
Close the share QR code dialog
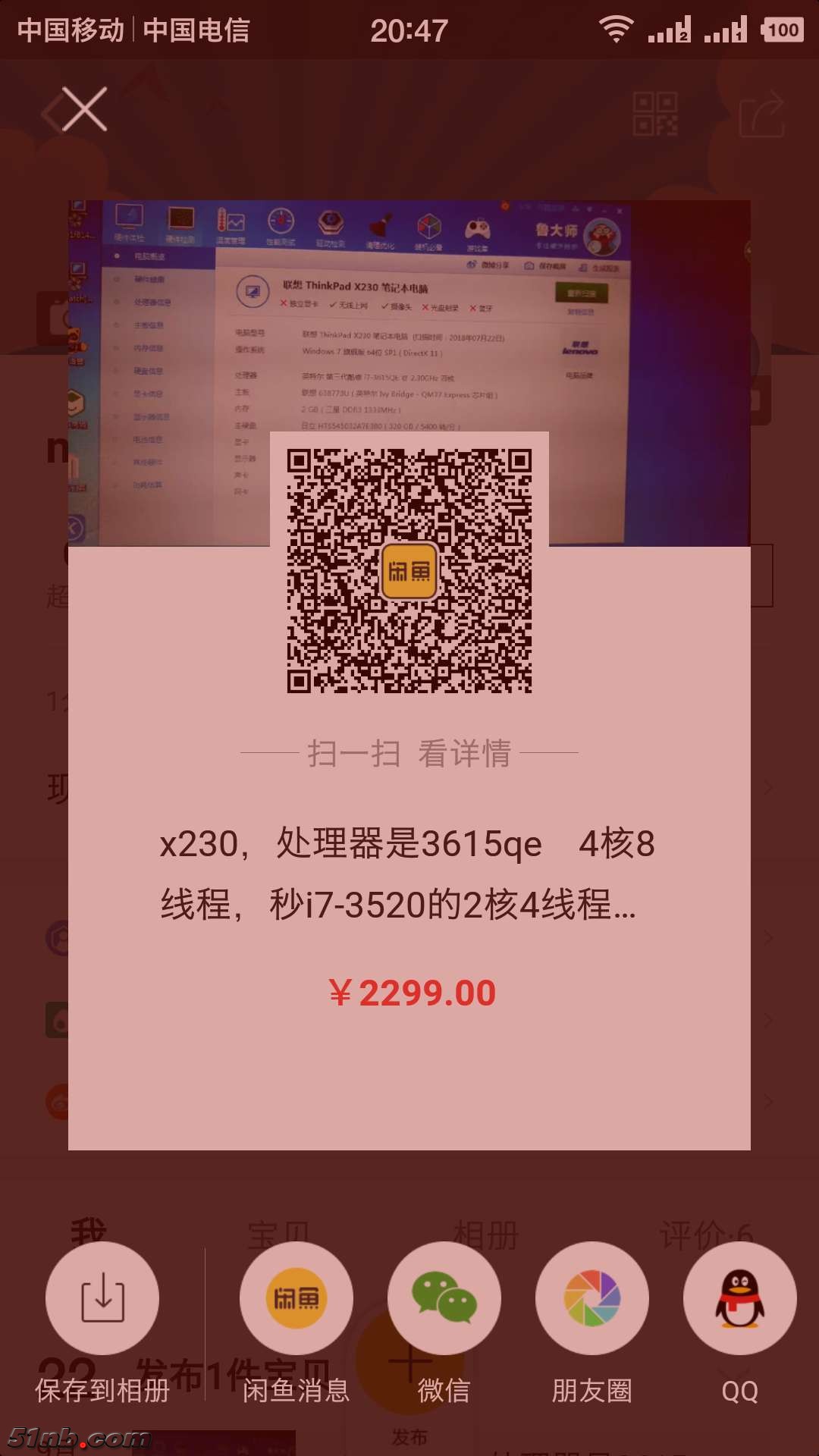pyautogui.click(x=84, y=110)
